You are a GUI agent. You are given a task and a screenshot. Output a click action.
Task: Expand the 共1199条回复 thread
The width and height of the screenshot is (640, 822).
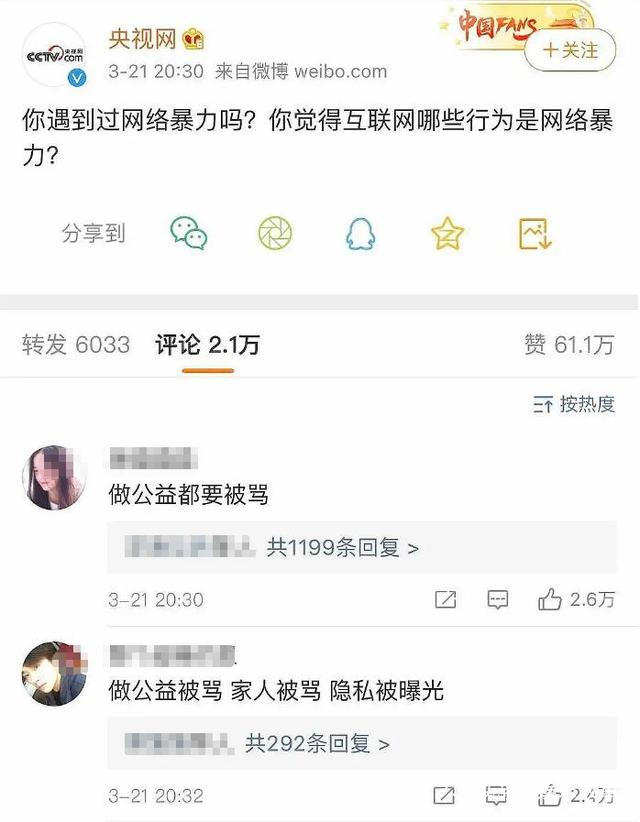coord(342,548)
